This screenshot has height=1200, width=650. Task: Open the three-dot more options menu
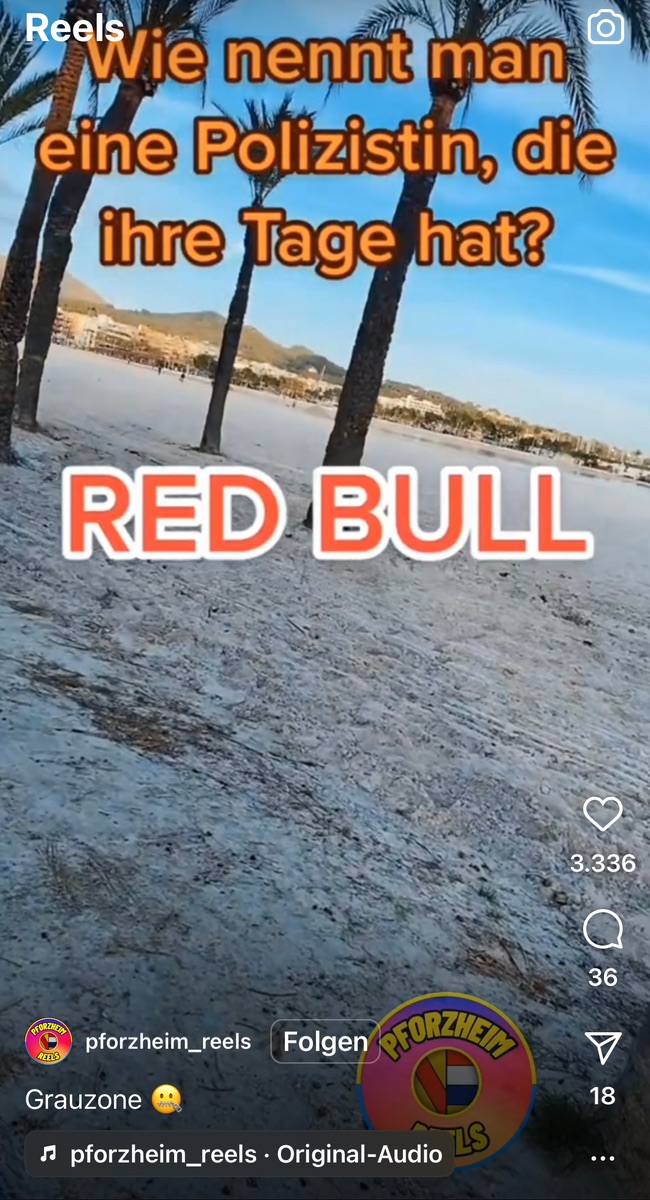coord(602,1158)
